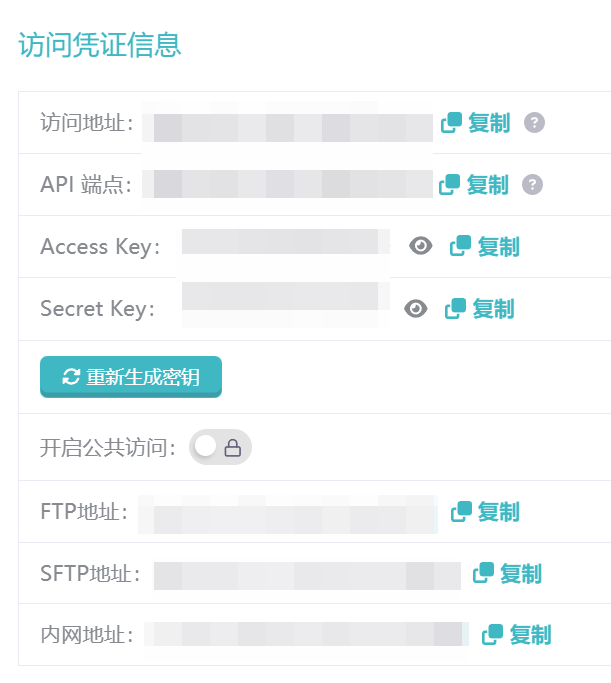
Task: Copy the Access Key
Action: pos(486,246)
